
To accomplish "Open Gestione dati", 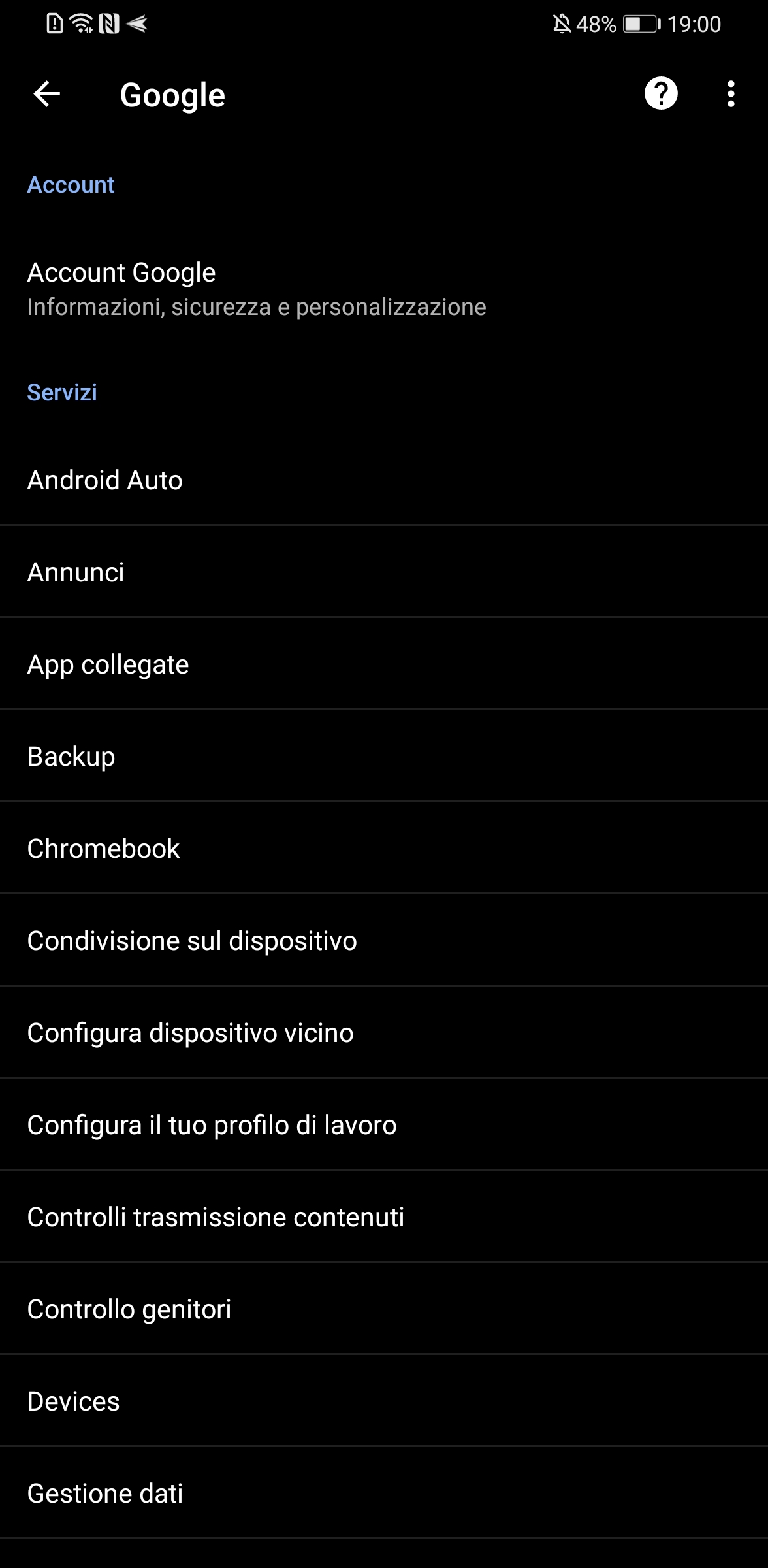I will [384, 1493].
